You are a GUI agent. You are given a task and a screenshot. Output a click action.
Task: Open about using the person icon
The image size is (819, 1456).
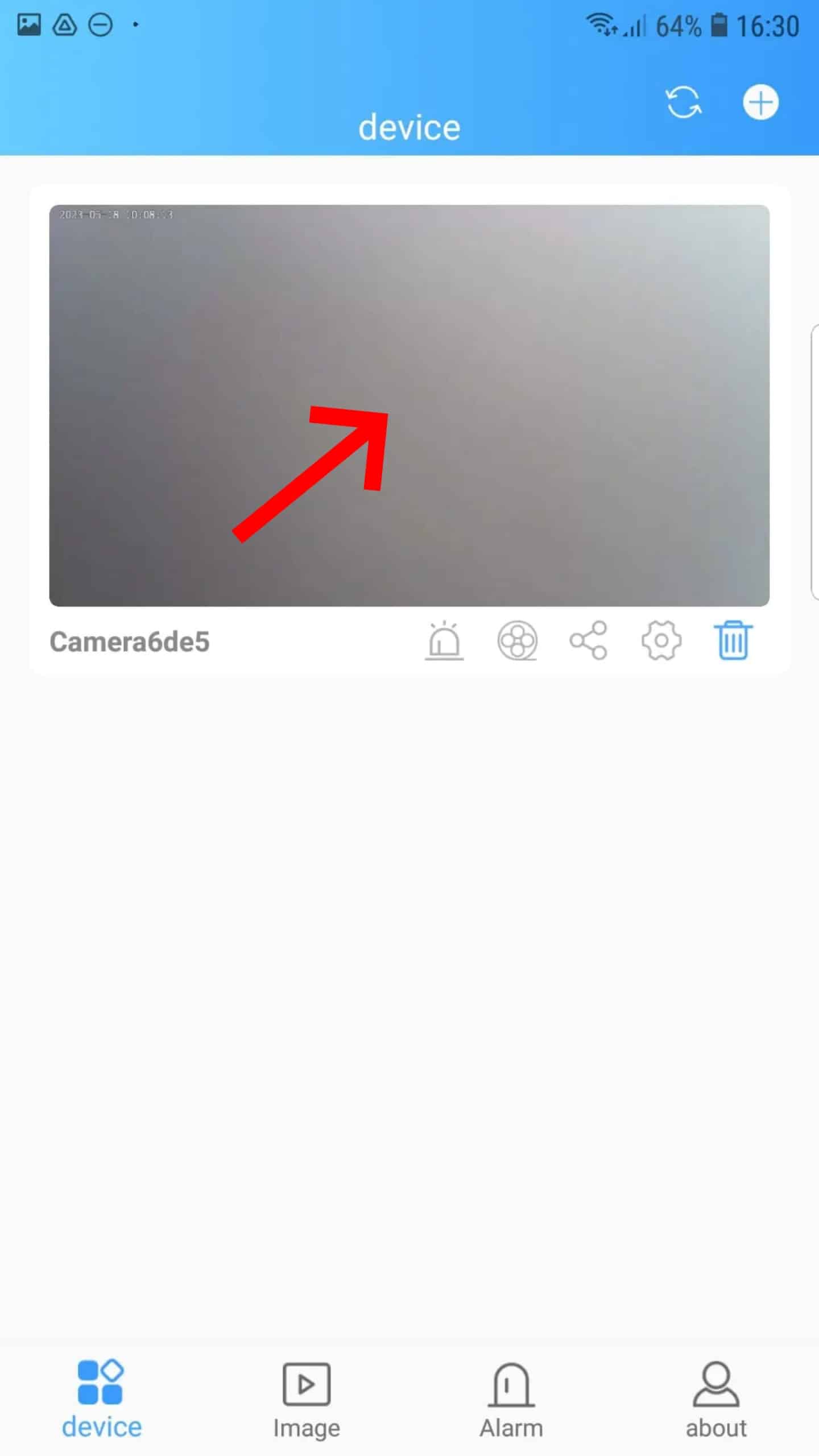pyautogui.click(x=716, y=1382)
